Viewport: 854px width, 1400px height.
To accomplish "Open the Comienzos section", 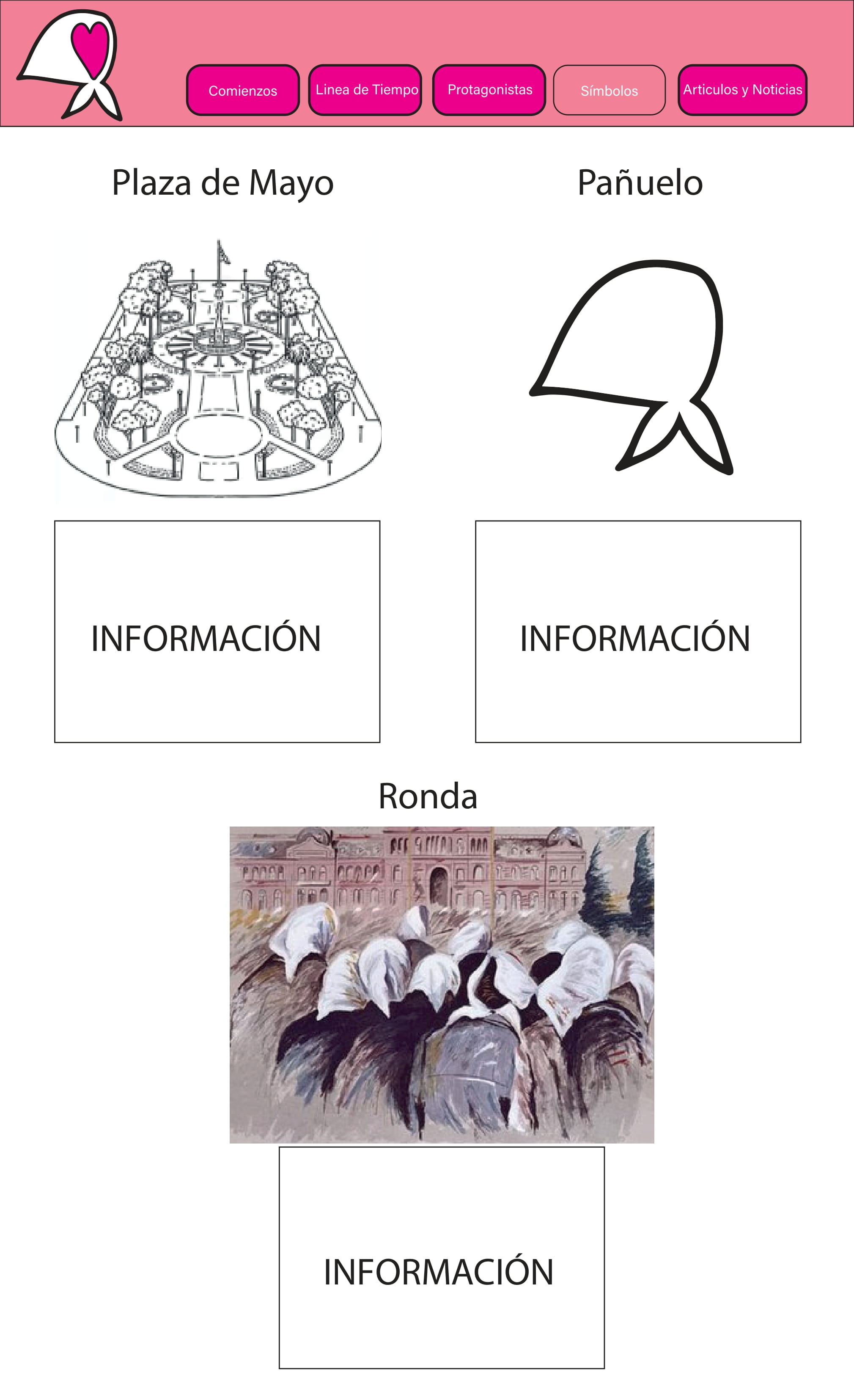I will tap(243, 90).
